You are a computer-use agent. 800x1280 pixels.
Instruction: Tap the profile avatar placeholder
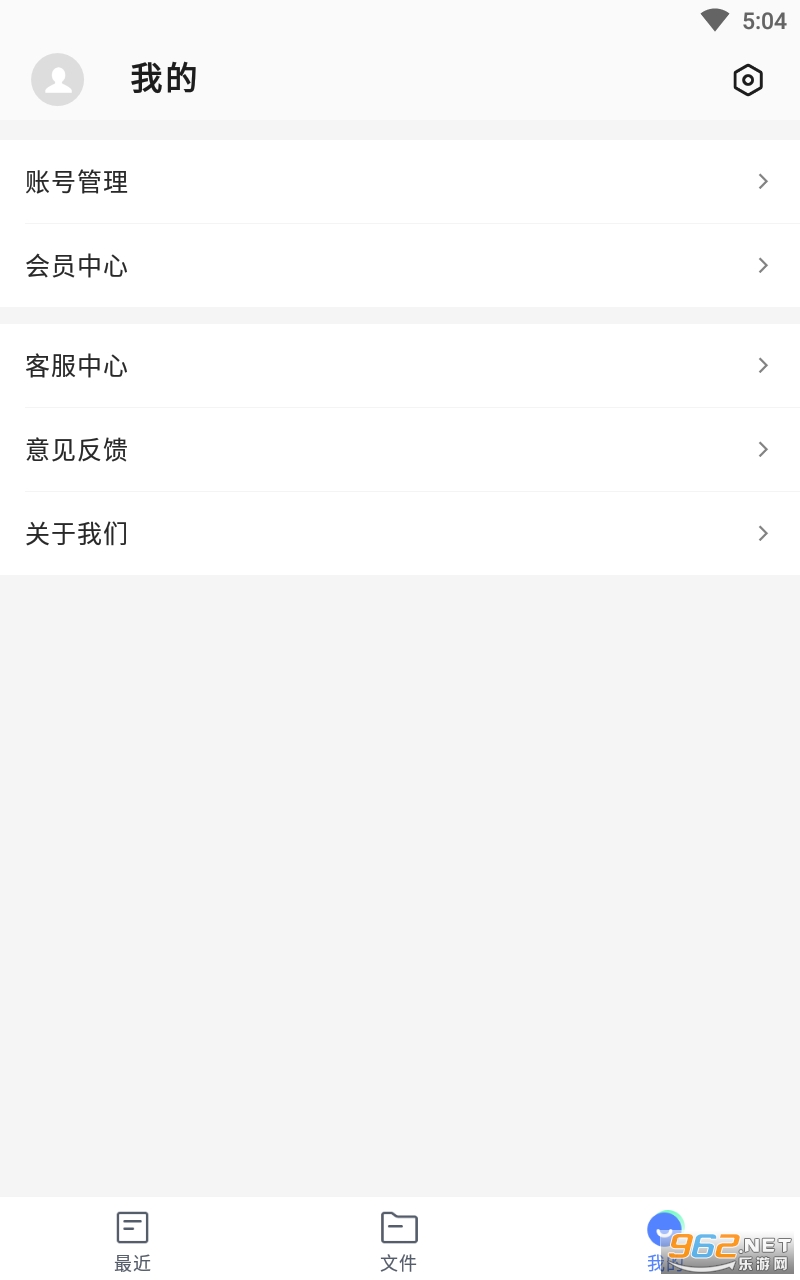tap(58, 80)
